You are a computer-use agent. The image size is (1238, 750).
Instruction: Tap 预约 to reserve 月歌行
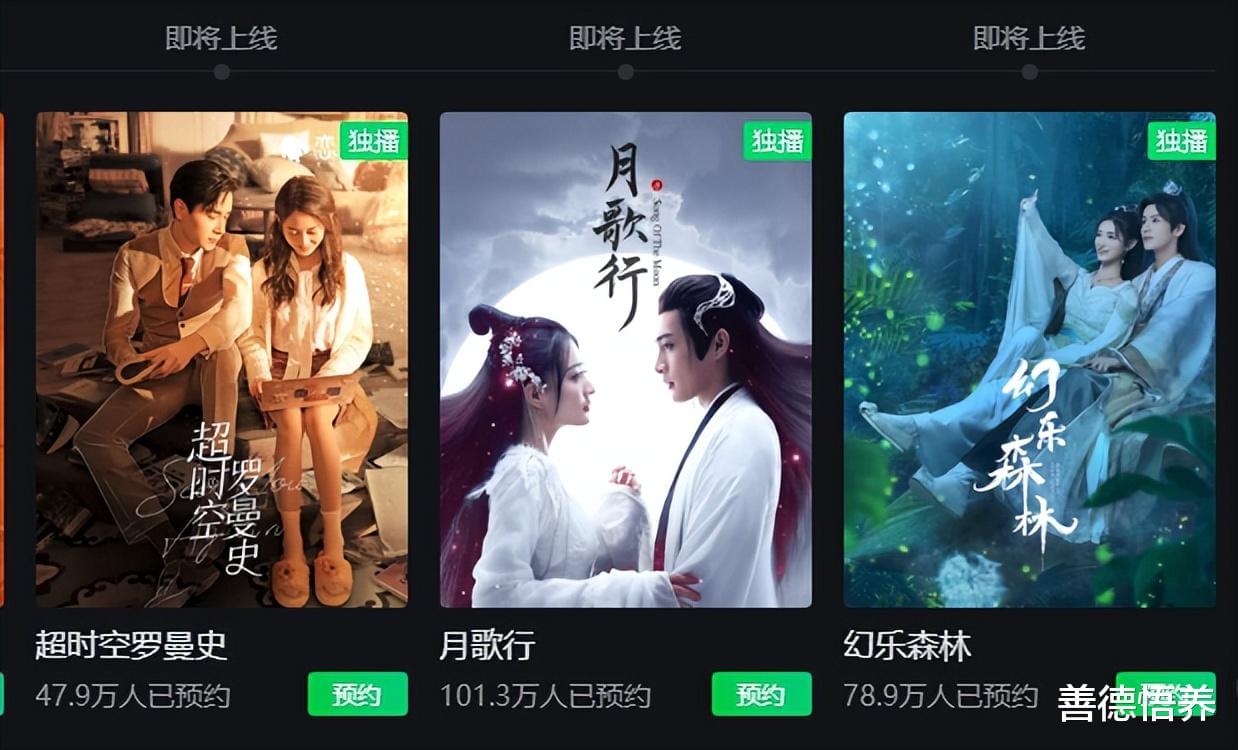tap(761, 694)
